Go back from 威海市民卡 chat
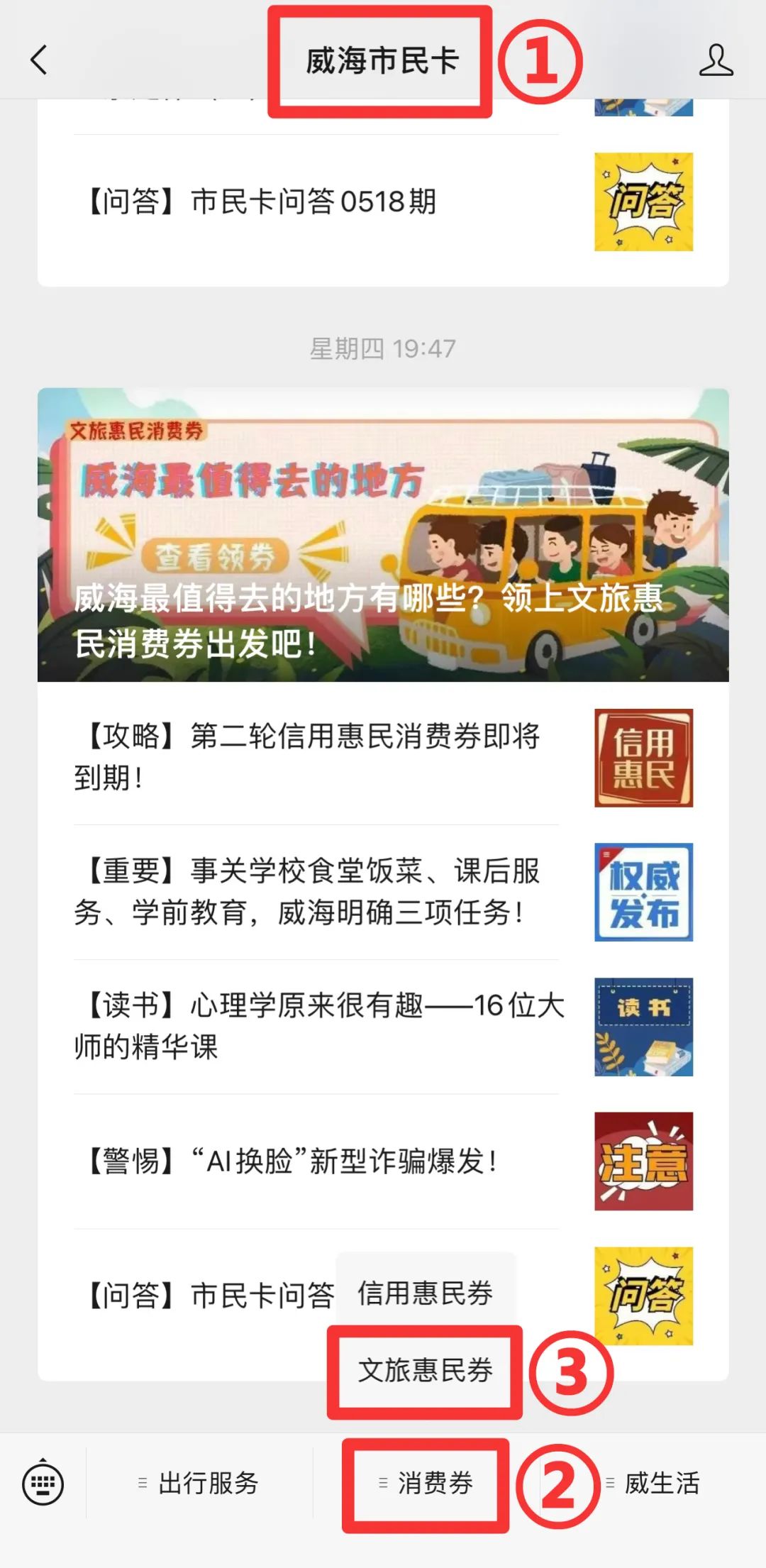 point(40,60)
